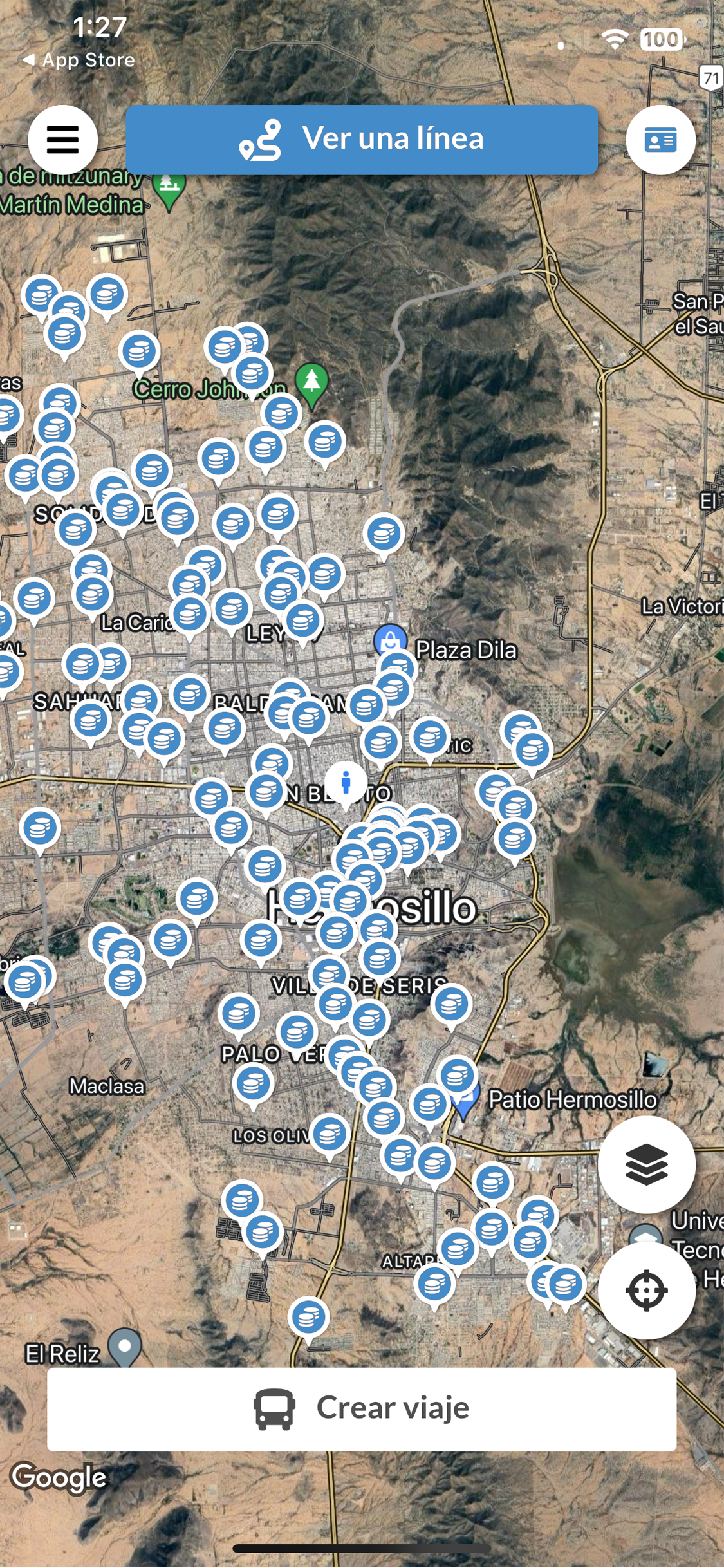Open the hamburger menu
The height and width of the screenshot is (1568, 724).
coord(62,140)
